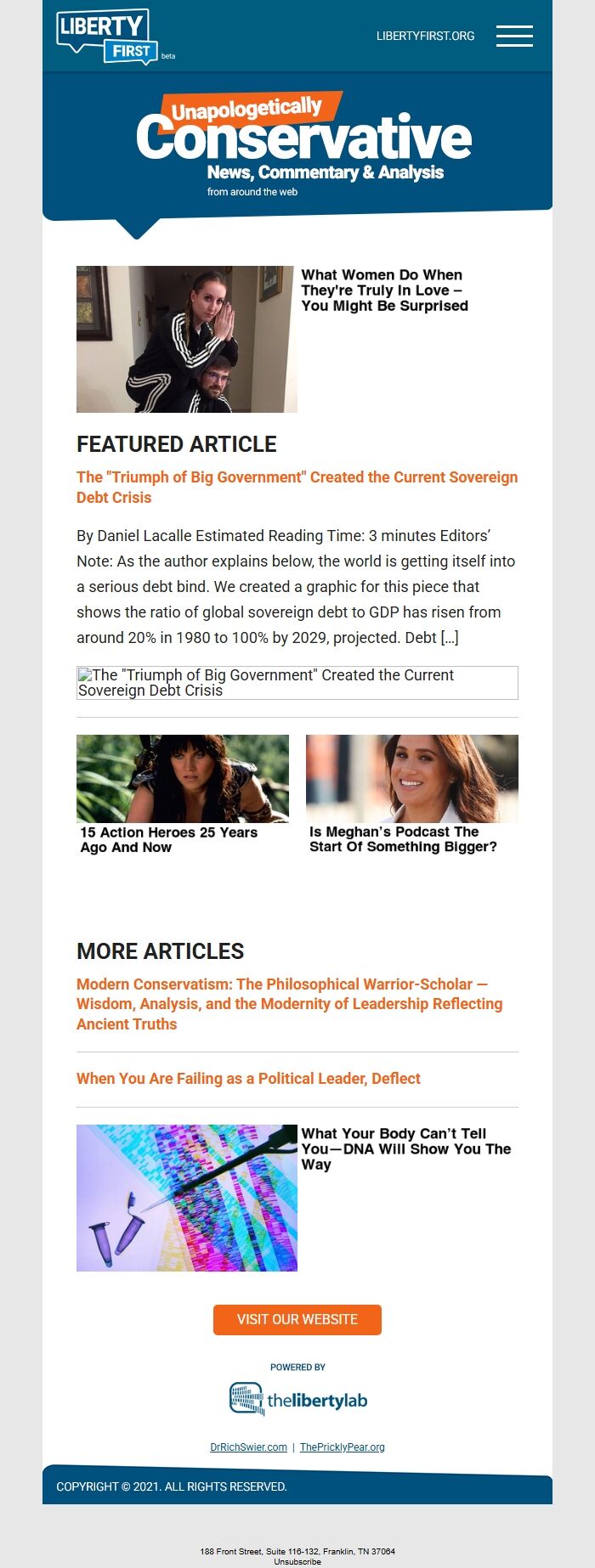Open the LIBERTYFIRST.ORG link

425,36
